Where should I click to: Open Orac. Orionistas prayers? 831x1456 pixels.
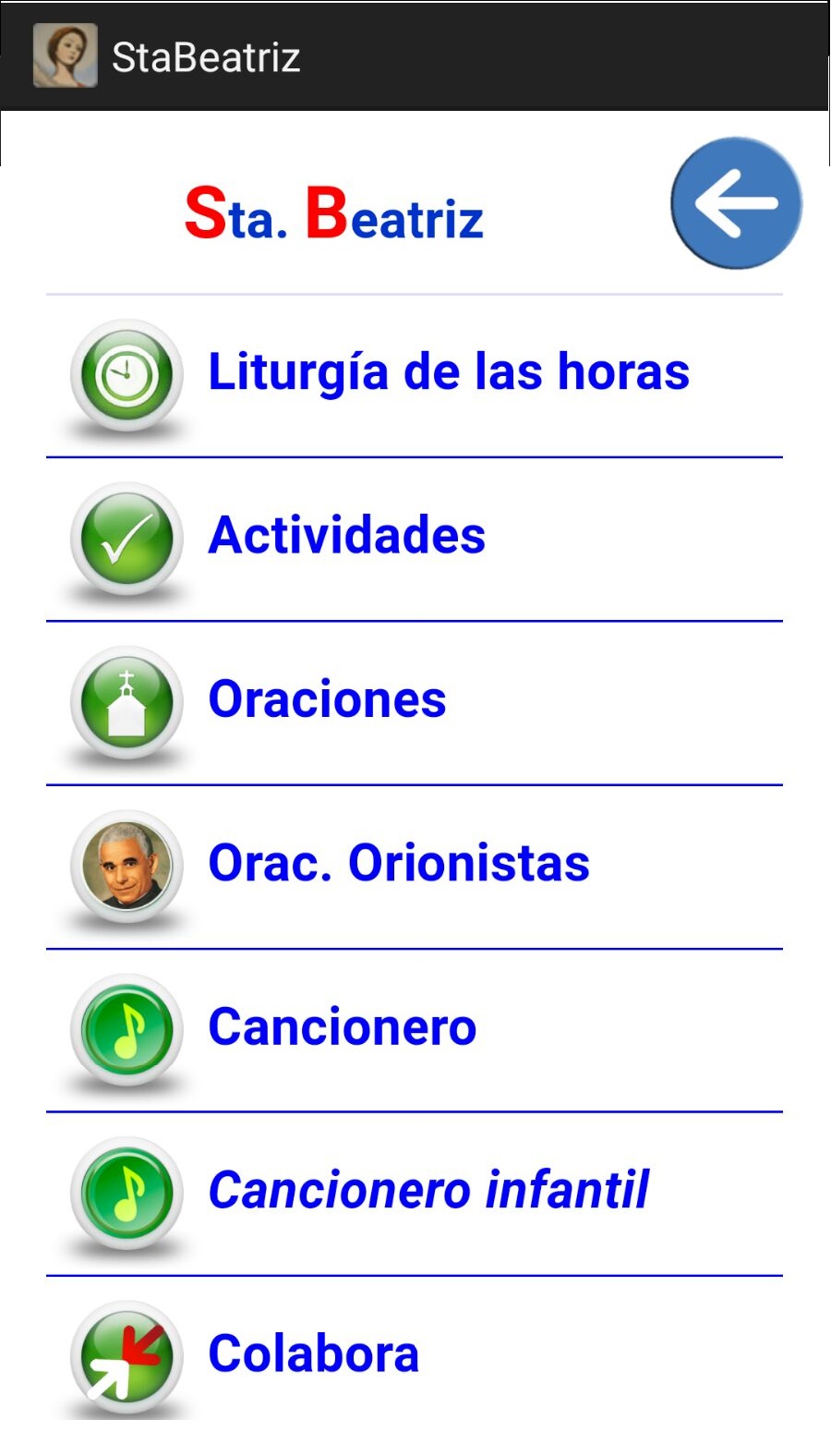click(x=415, y=867)
